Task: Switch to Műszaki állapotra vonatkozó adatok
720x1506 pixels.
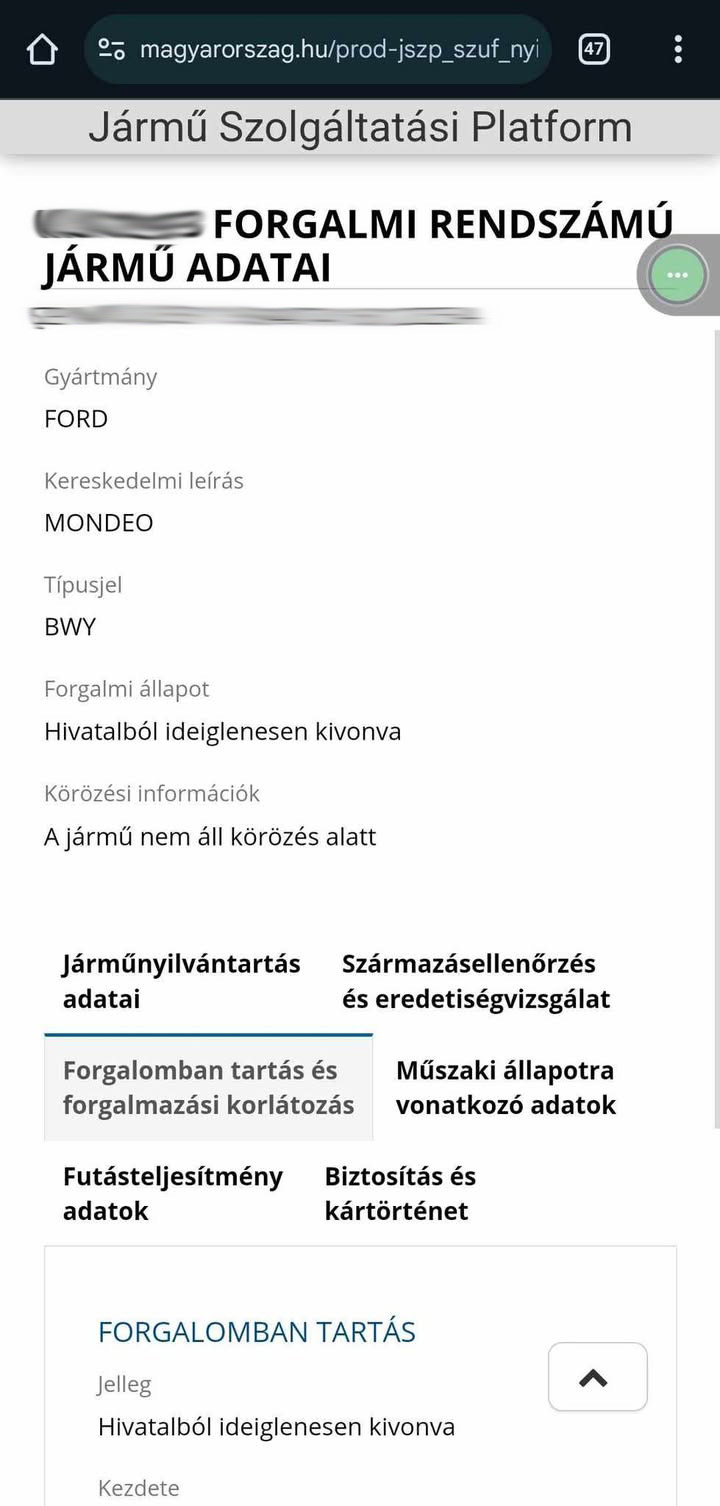Action: (x=505, y=1087)
